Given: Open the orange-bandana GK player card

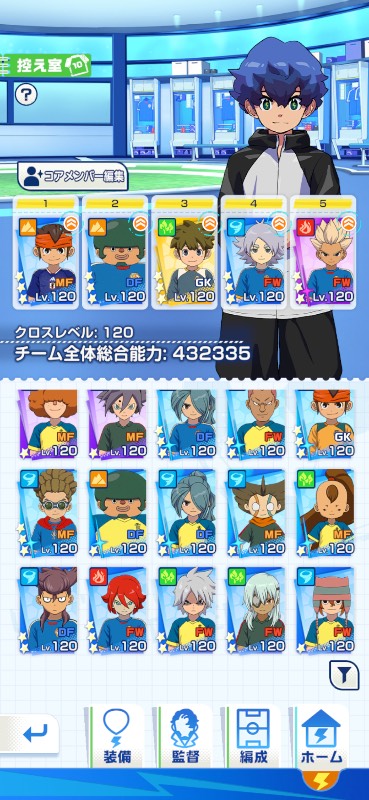Looking at the screenshot, I should (x=326, y=423).
